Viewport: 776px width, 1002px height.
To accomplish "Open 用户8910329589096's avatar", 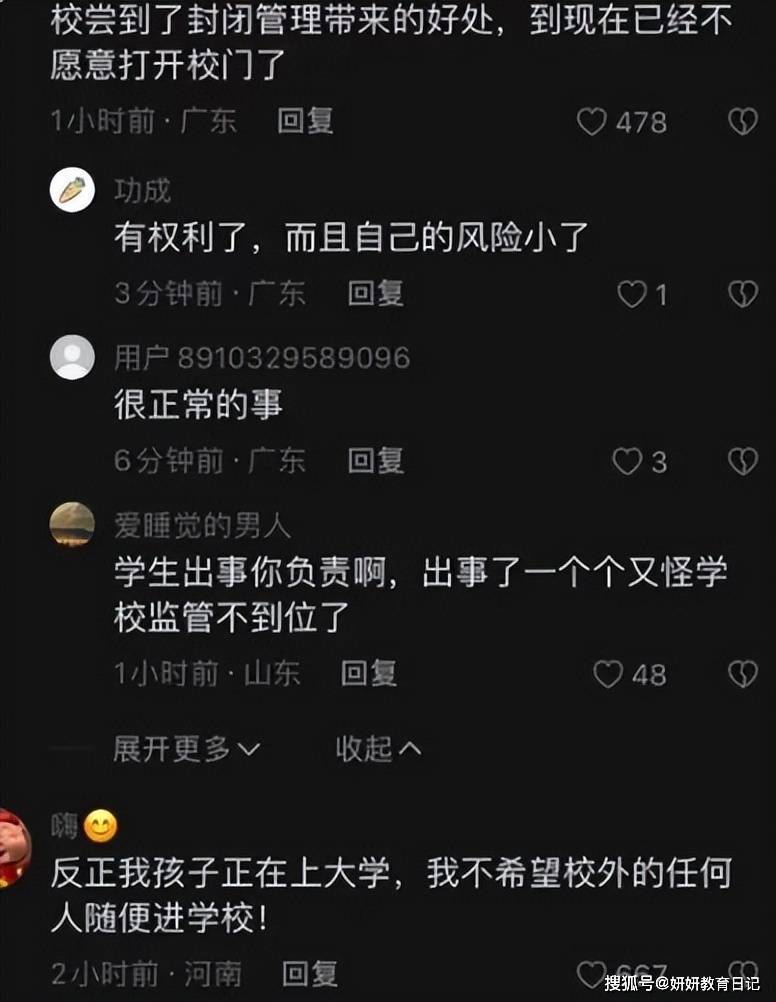I will [x=72, y=357].
